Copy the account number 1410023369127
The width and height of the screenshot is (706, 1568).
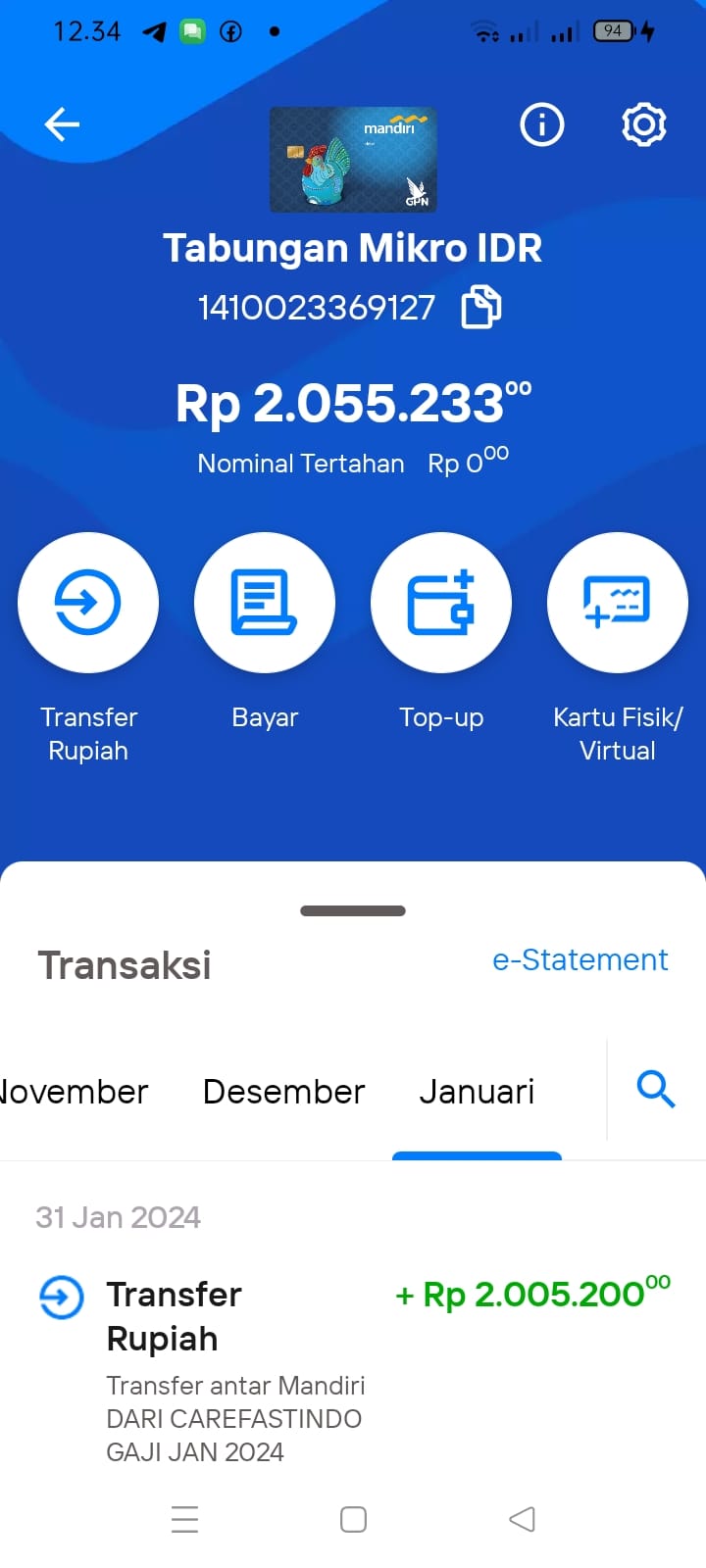coord(481,307)
